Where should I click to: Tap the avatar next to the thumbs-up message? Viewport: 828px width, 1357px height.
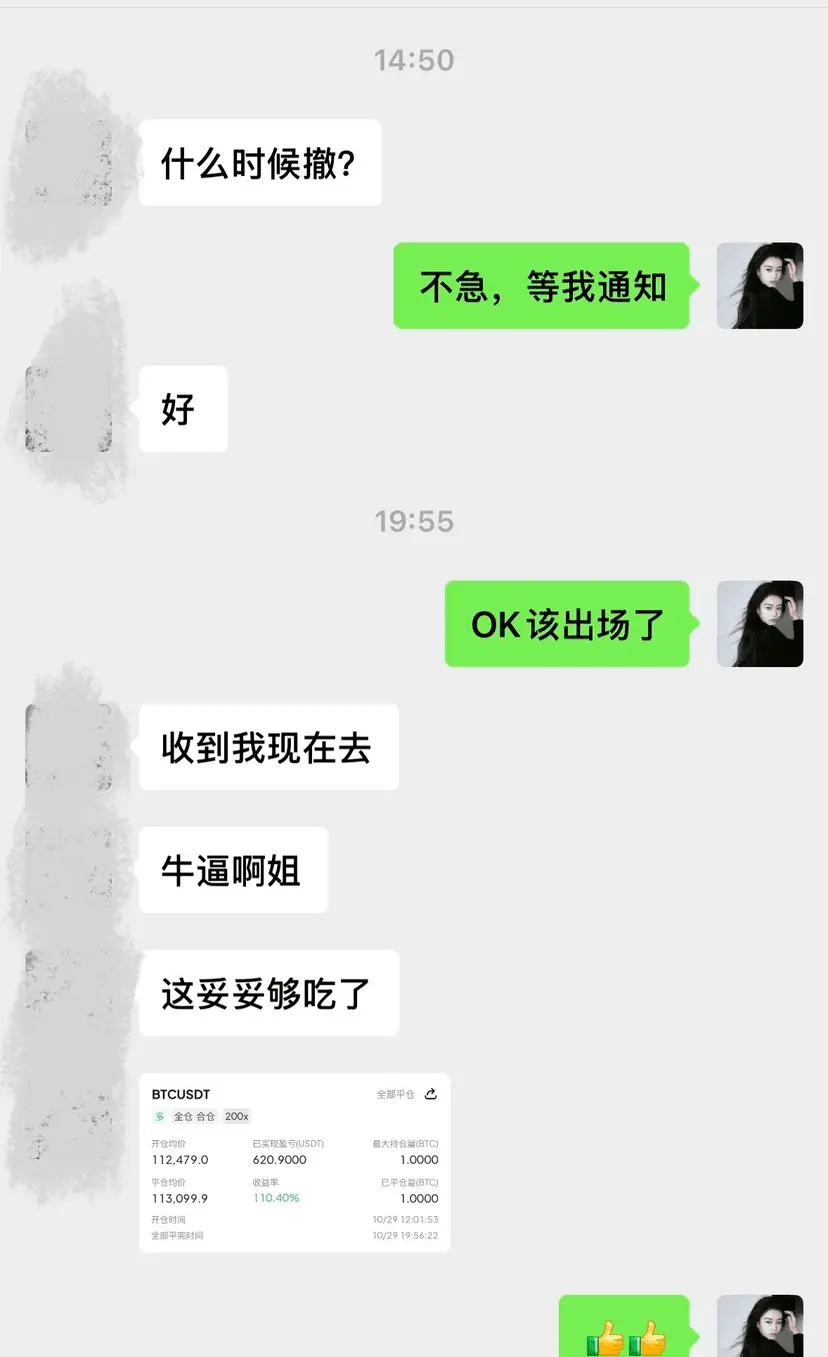coord(759,1325)
